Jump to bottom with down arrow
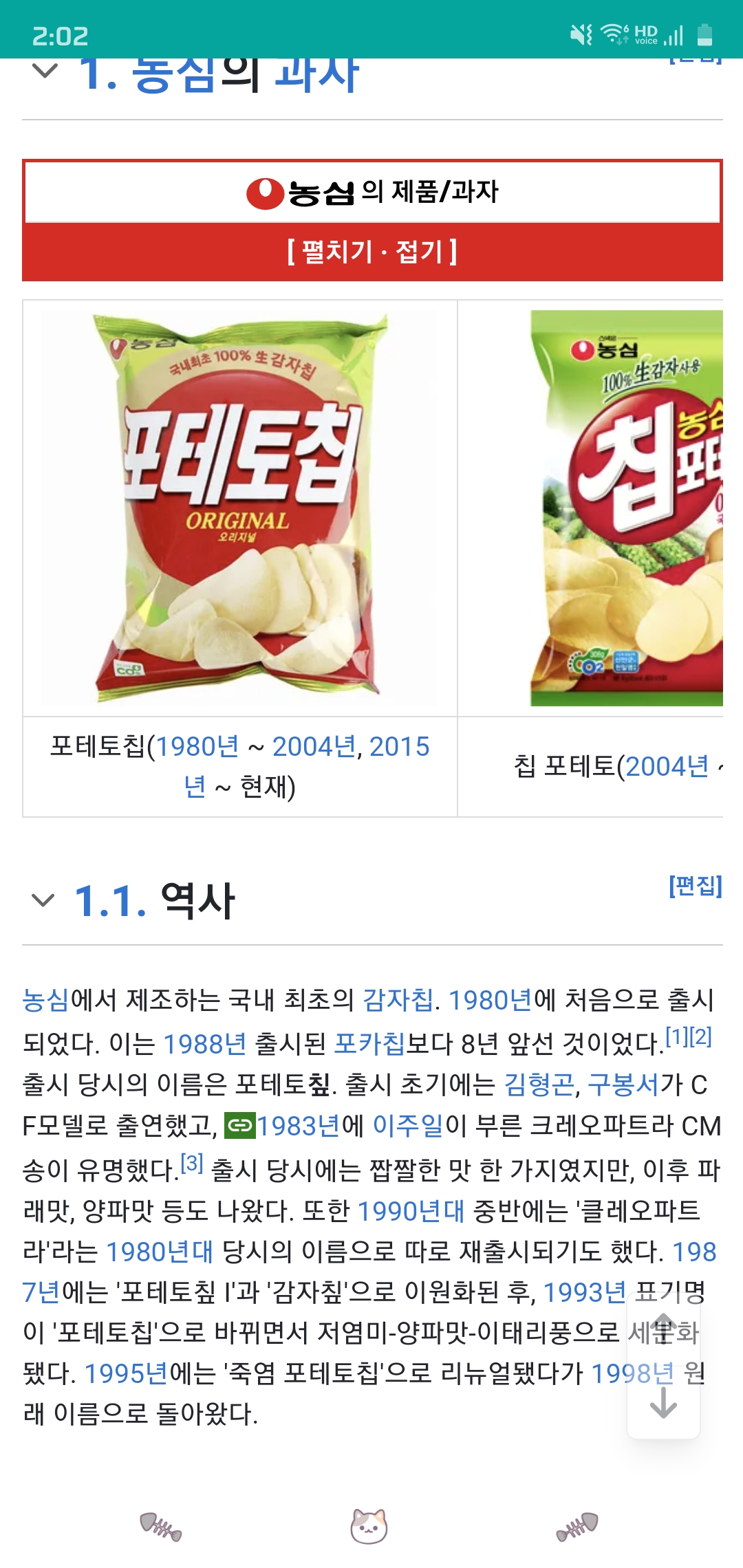 click(664, 1403)
